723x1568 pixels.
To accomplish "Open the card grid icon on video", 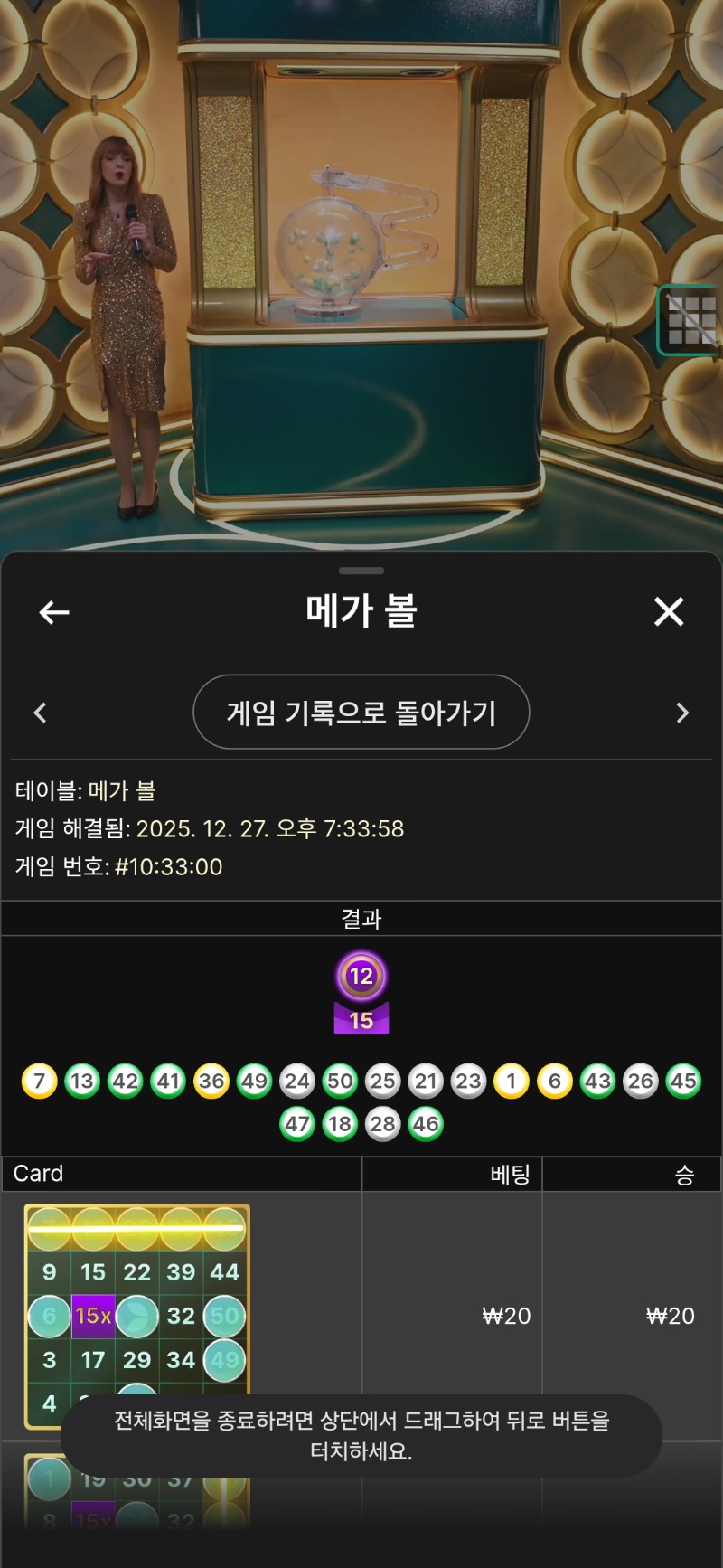I will tap(690, 320).
